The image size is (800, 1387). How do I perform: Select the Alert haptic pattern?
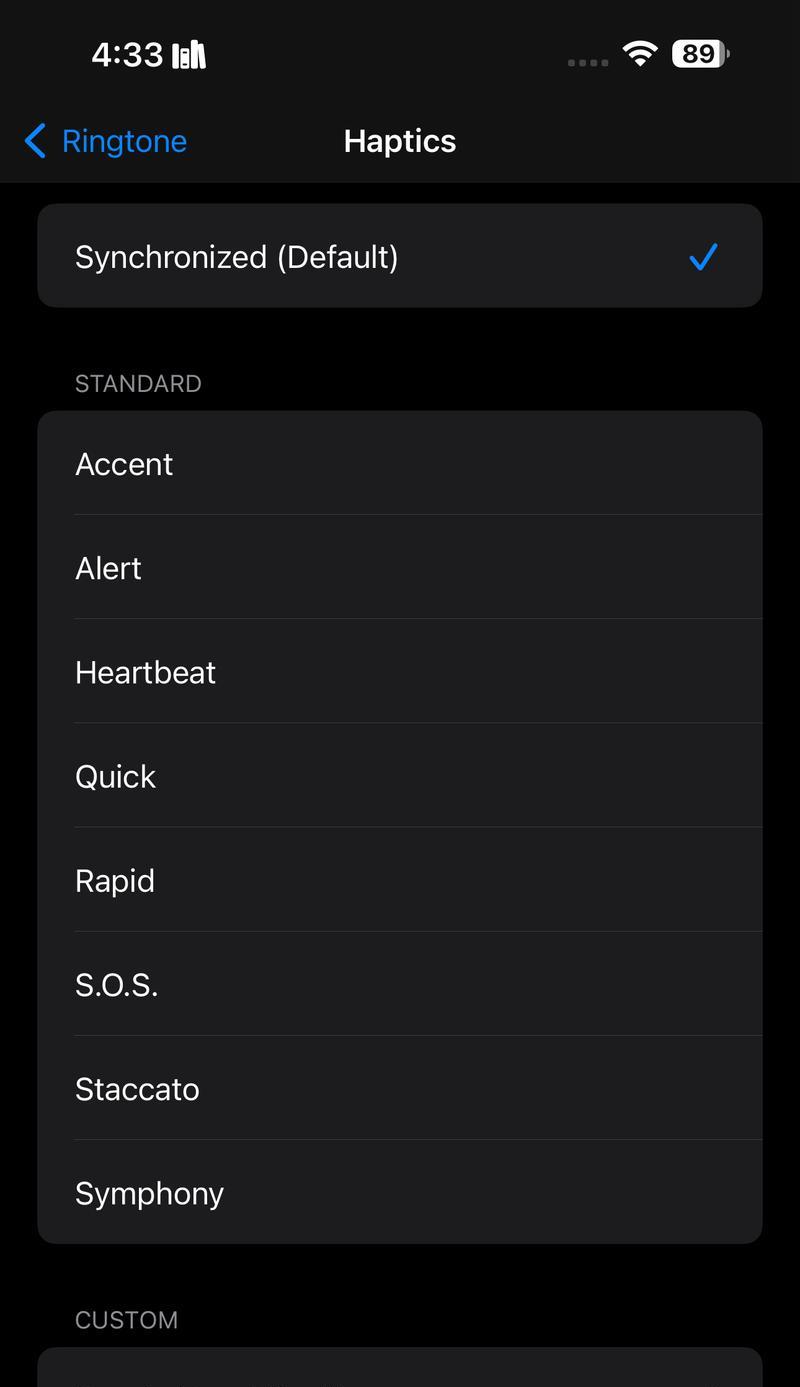[x=400, y=567]
